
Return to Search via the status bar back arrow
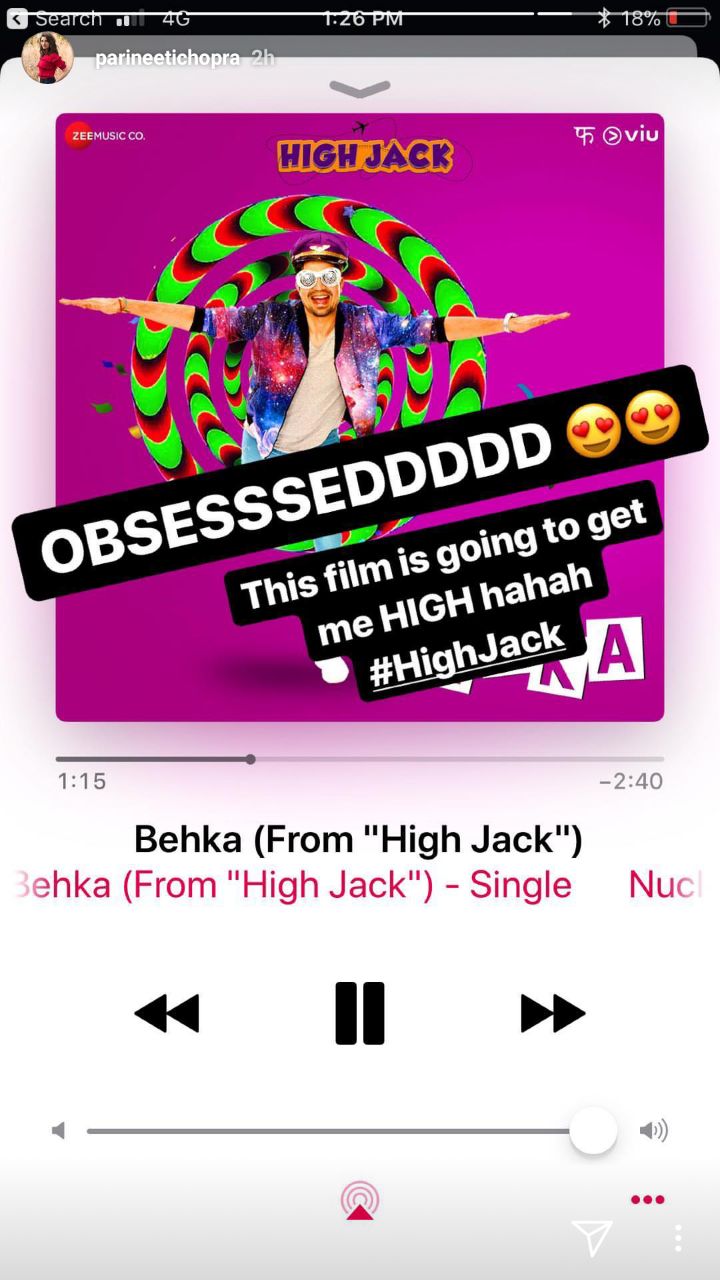pos(17,18)
